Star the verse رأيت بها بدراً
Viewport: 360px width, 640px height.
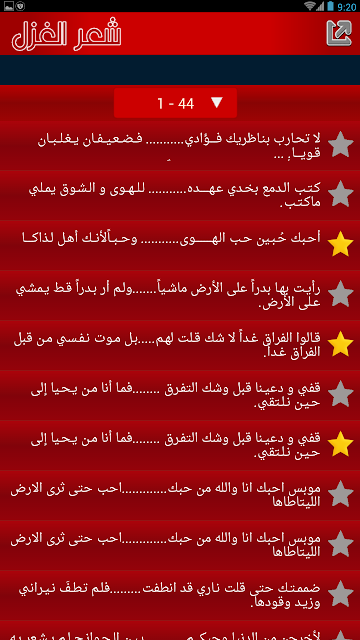coord(340,294)
